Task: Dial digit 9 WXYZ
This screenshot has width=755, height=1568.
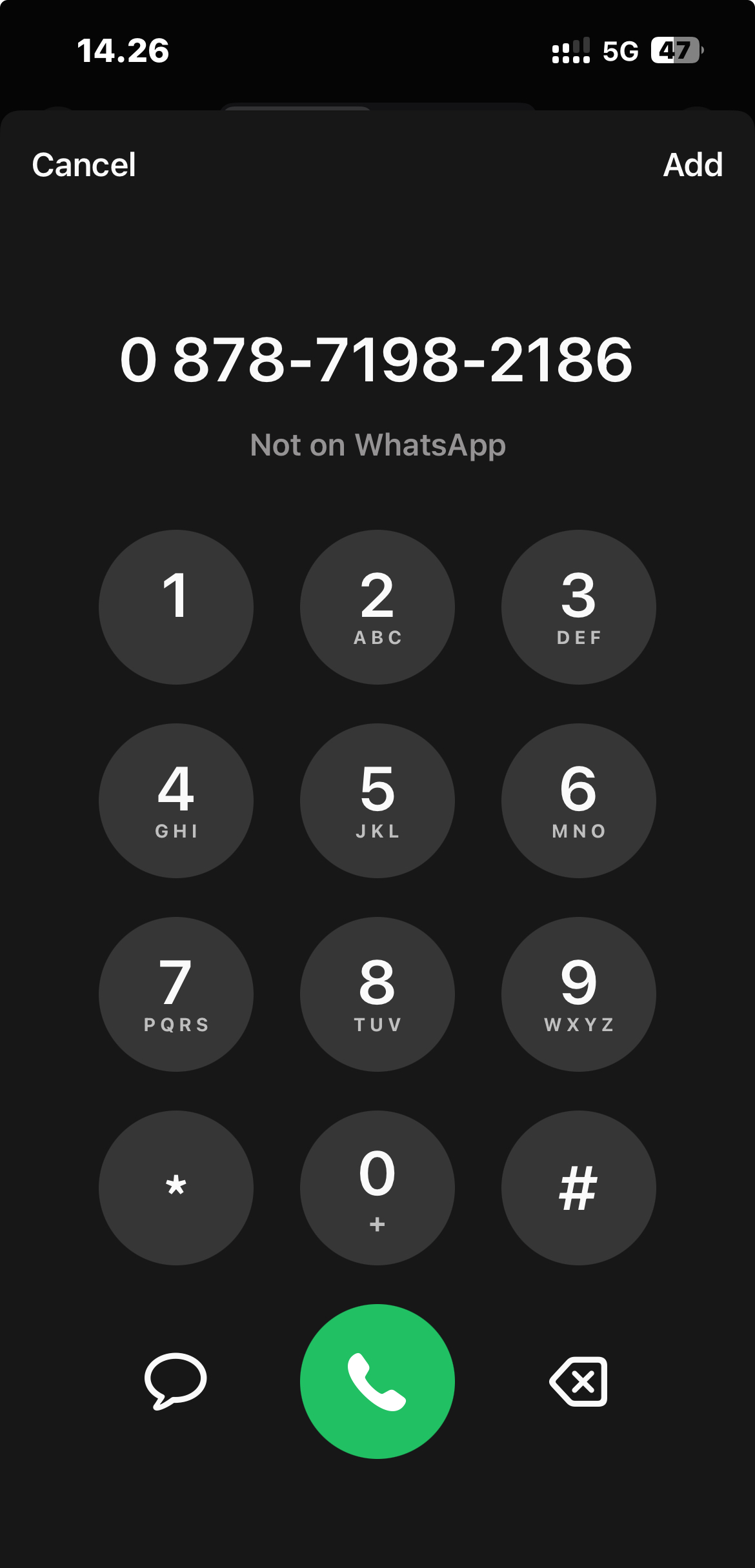Action: click(579, 994)
